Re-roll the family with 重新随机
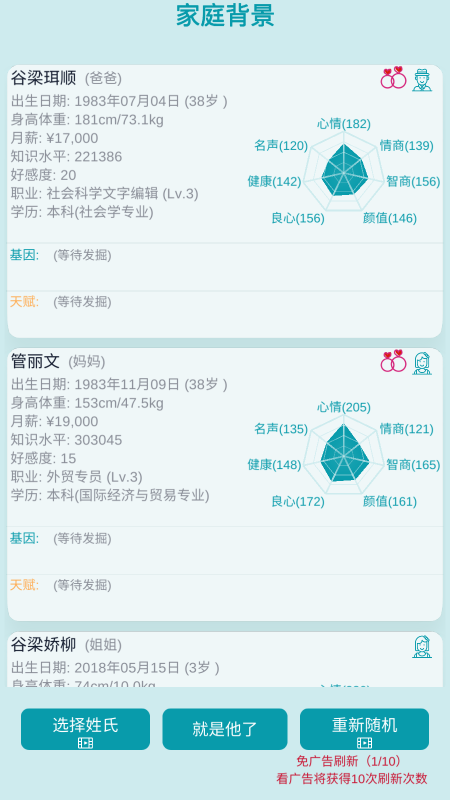The width and height of the screenshot is (450, 800). point(364,729)
